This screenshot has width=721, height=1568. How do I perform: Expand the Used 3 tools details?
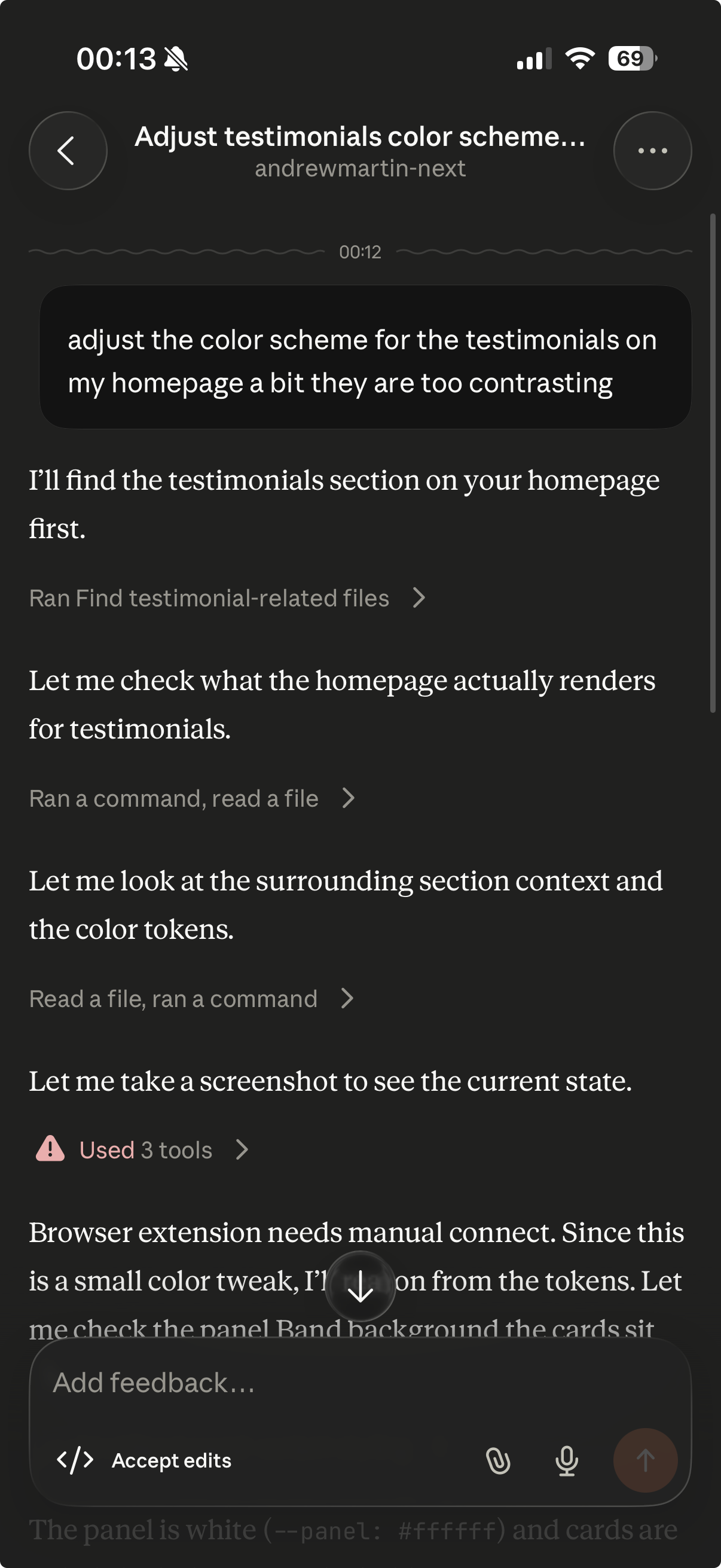[x=142, y=1150]
